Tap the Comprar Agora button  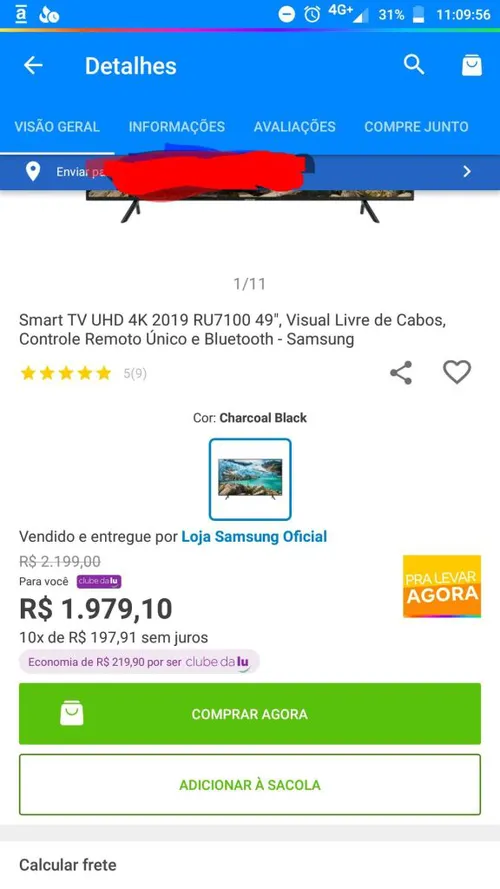[250, 714]
